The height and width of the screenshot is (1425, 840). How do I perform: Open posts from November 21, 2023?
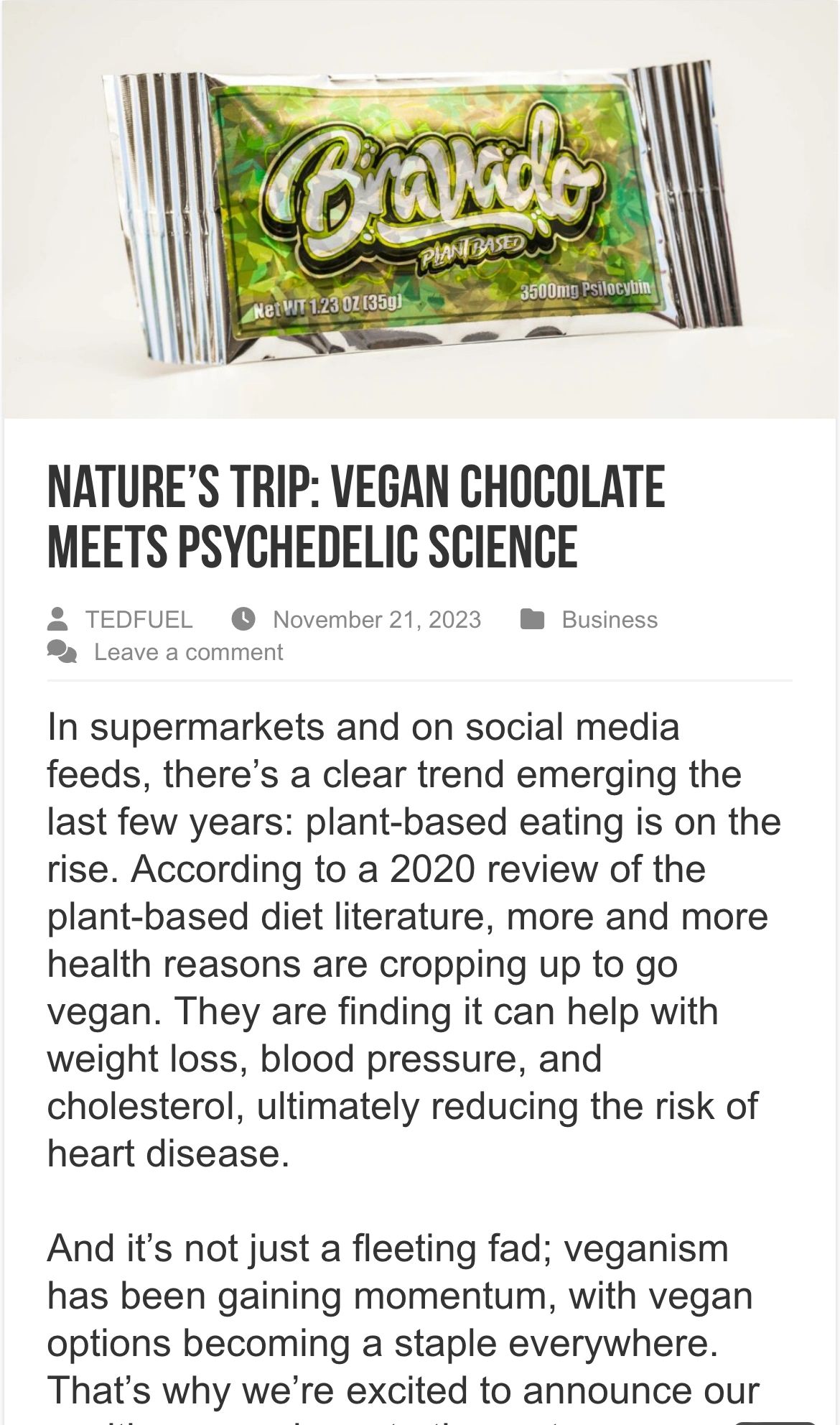click(377, 619)
